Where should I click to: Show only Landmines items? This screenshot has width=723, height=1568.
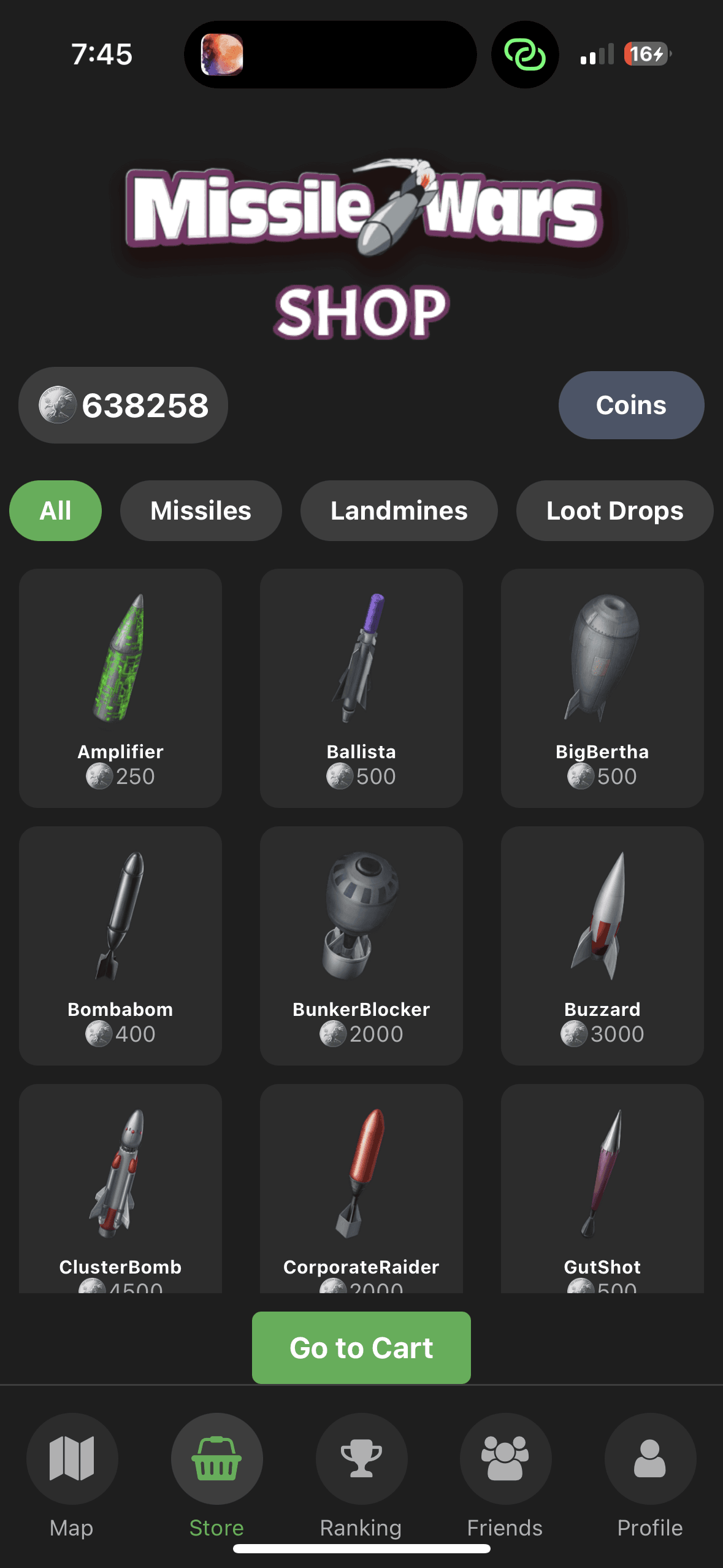pos(399,510)
